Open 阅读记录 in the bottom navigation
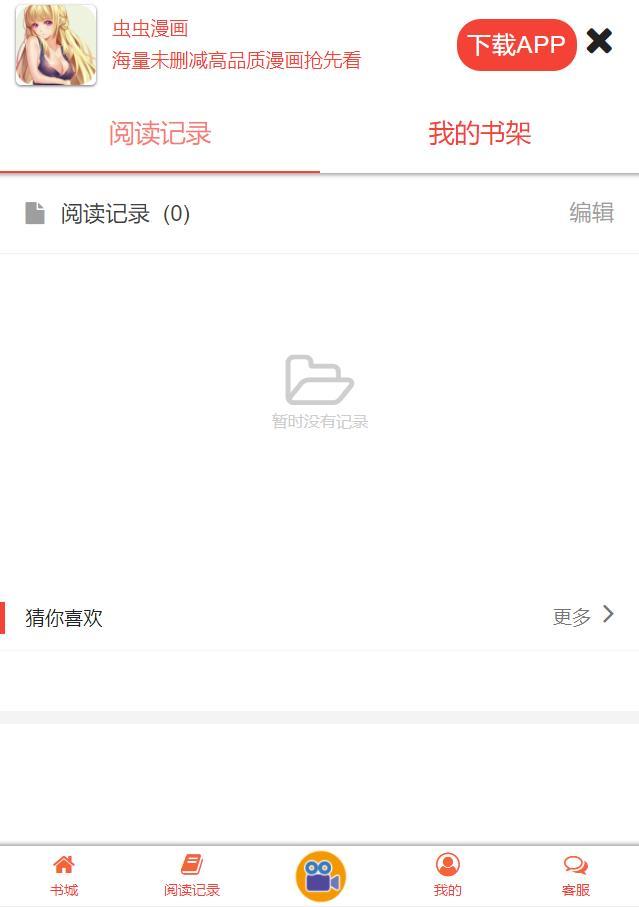This screenshot has width=639, height=907. pyautogui.click(x=192, y=875)
